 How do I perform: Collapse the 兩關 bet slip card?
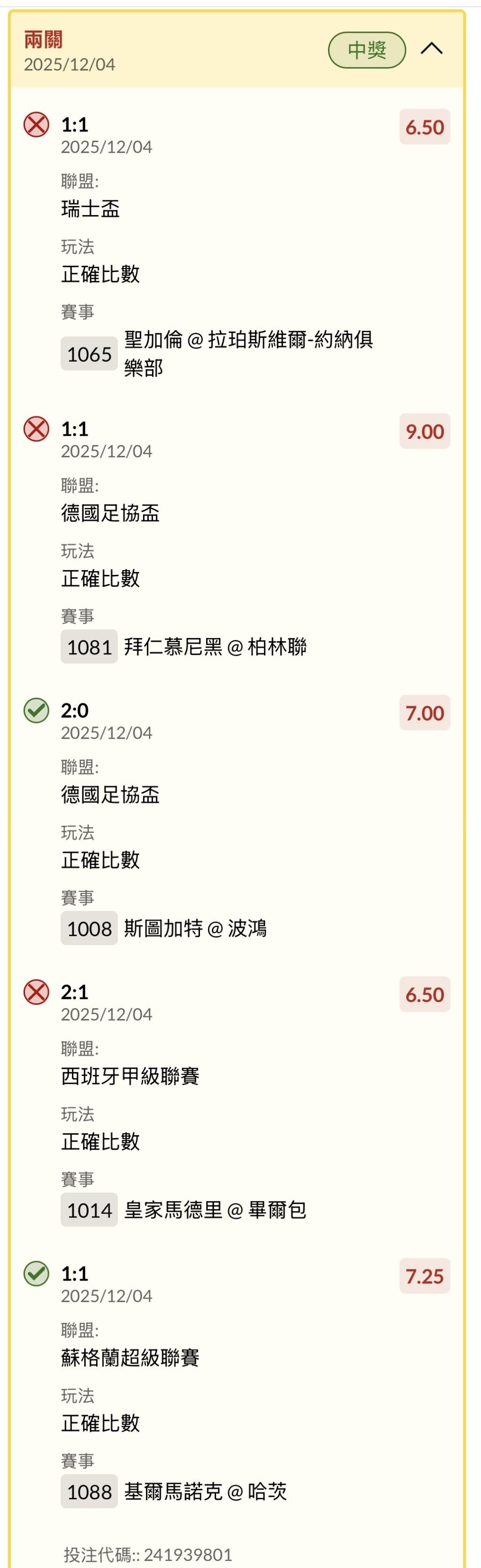(x=431, y=49)
